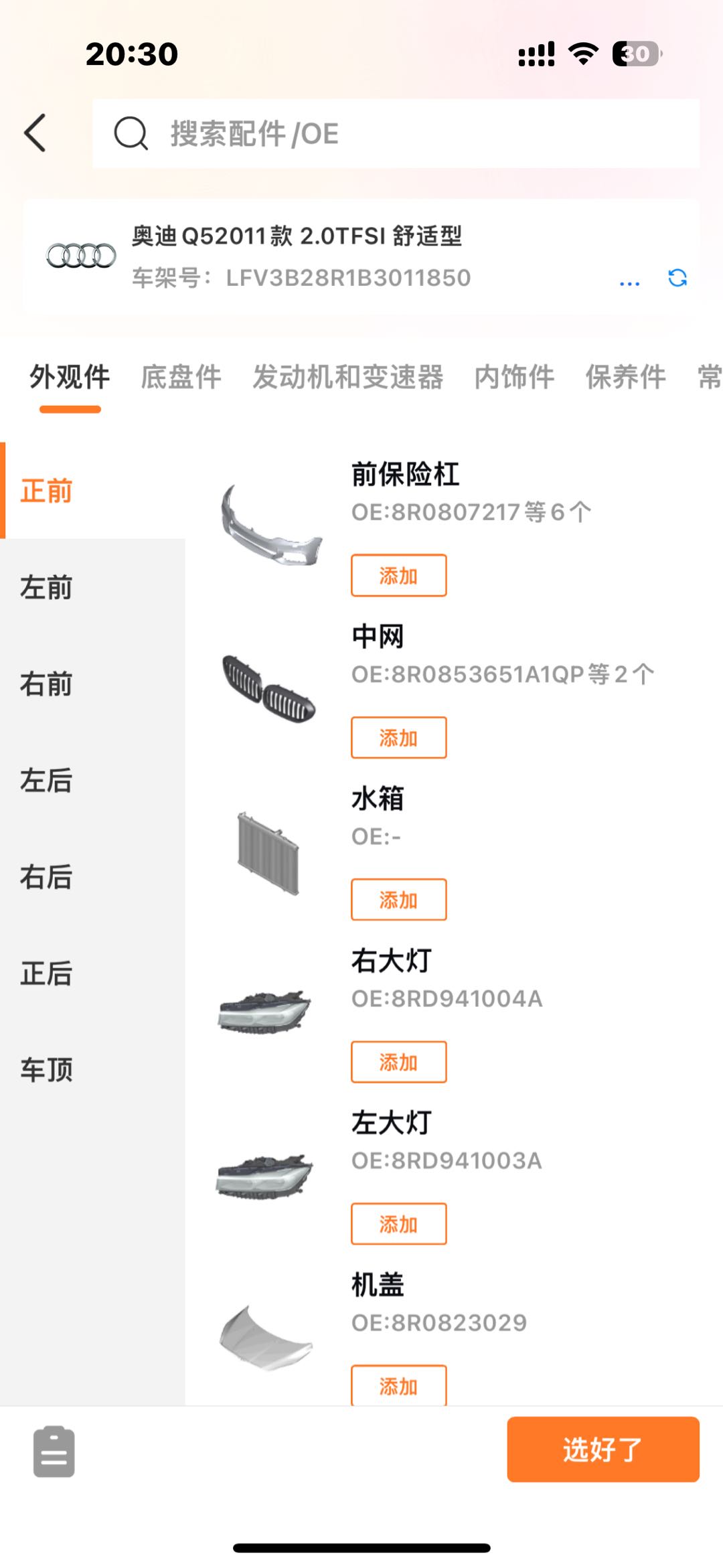Go back using the arrow icon

[35, 133]
